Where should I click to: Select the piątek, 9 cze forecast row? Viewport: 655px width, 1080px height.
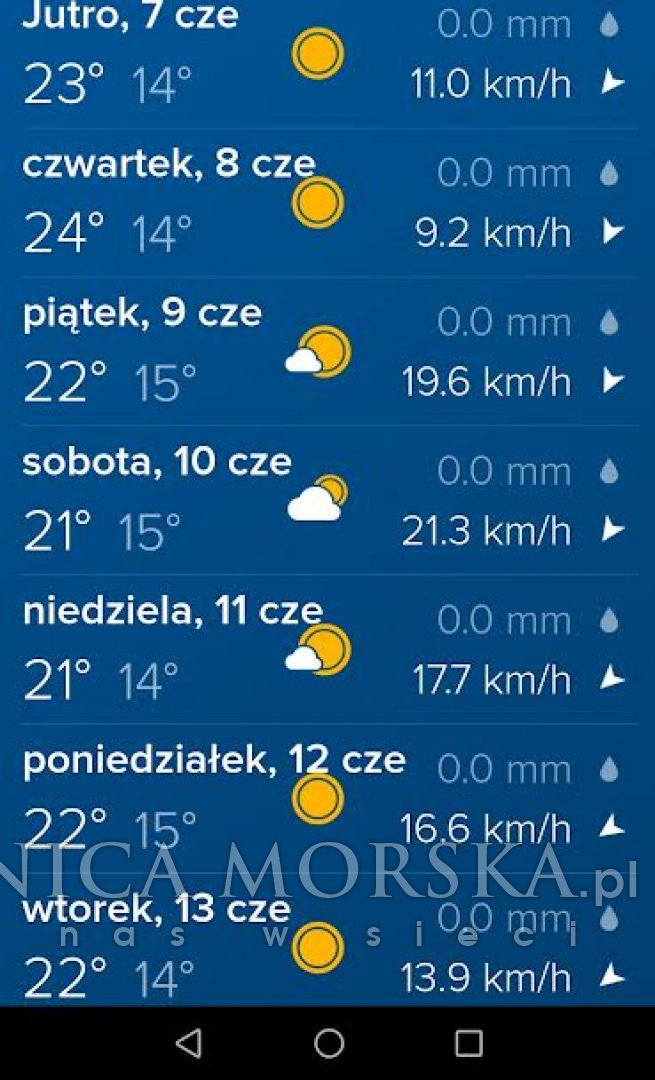(327, 351)
